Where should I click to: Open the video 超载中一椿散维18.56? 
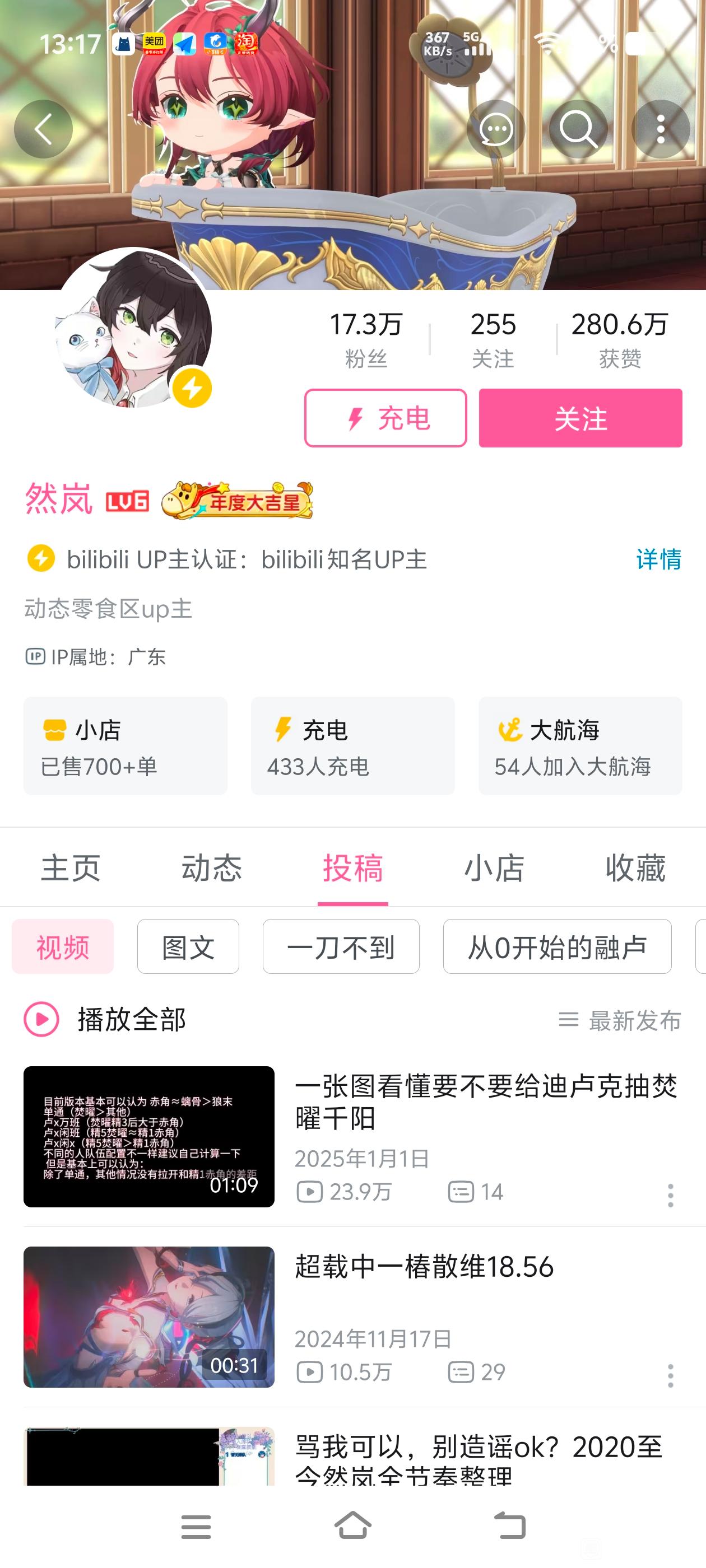click(x=424, y=1267)
